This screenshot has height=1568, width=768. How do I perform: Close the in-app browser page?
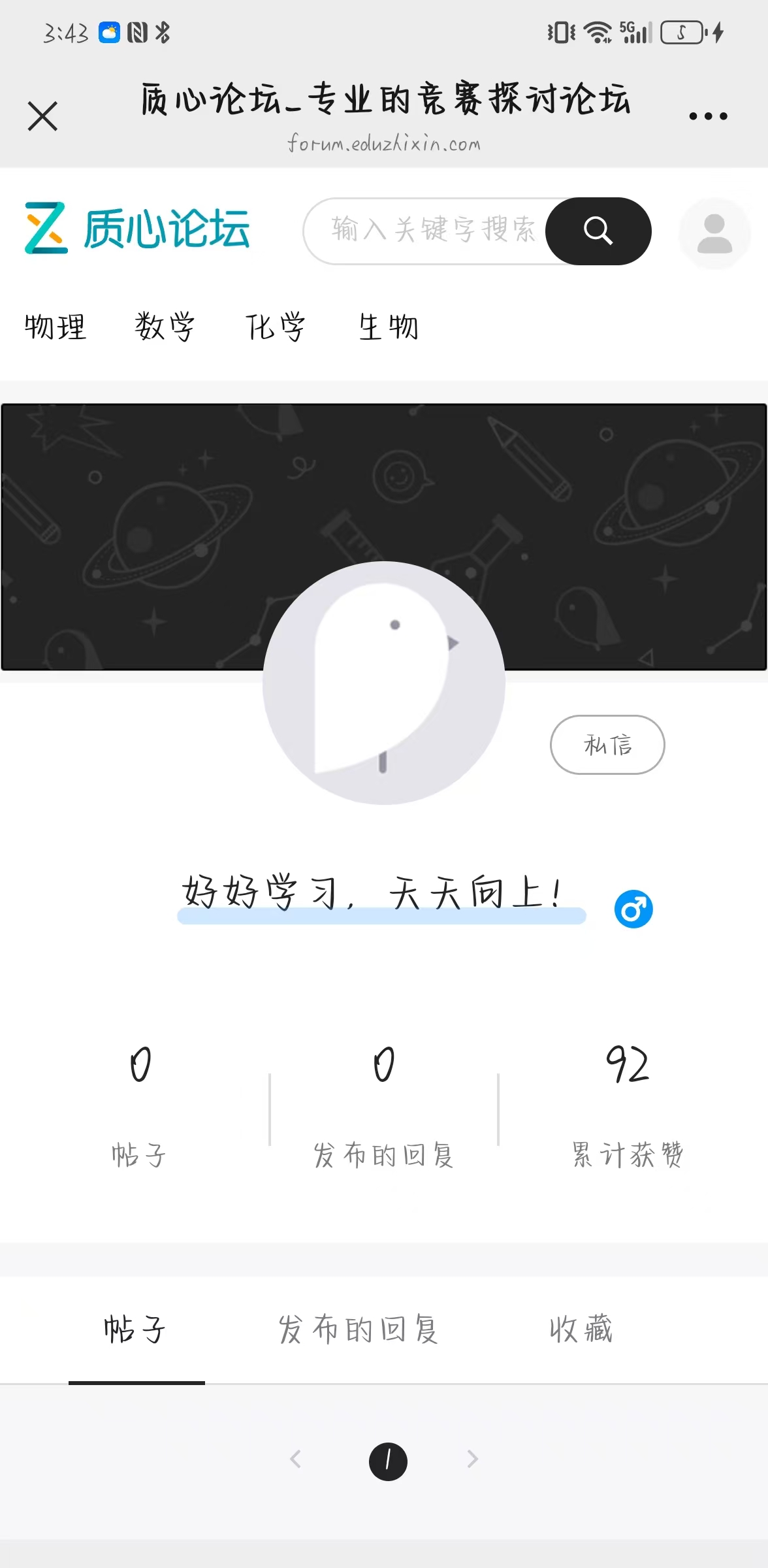pyautogui.click(x=43, y=116)
